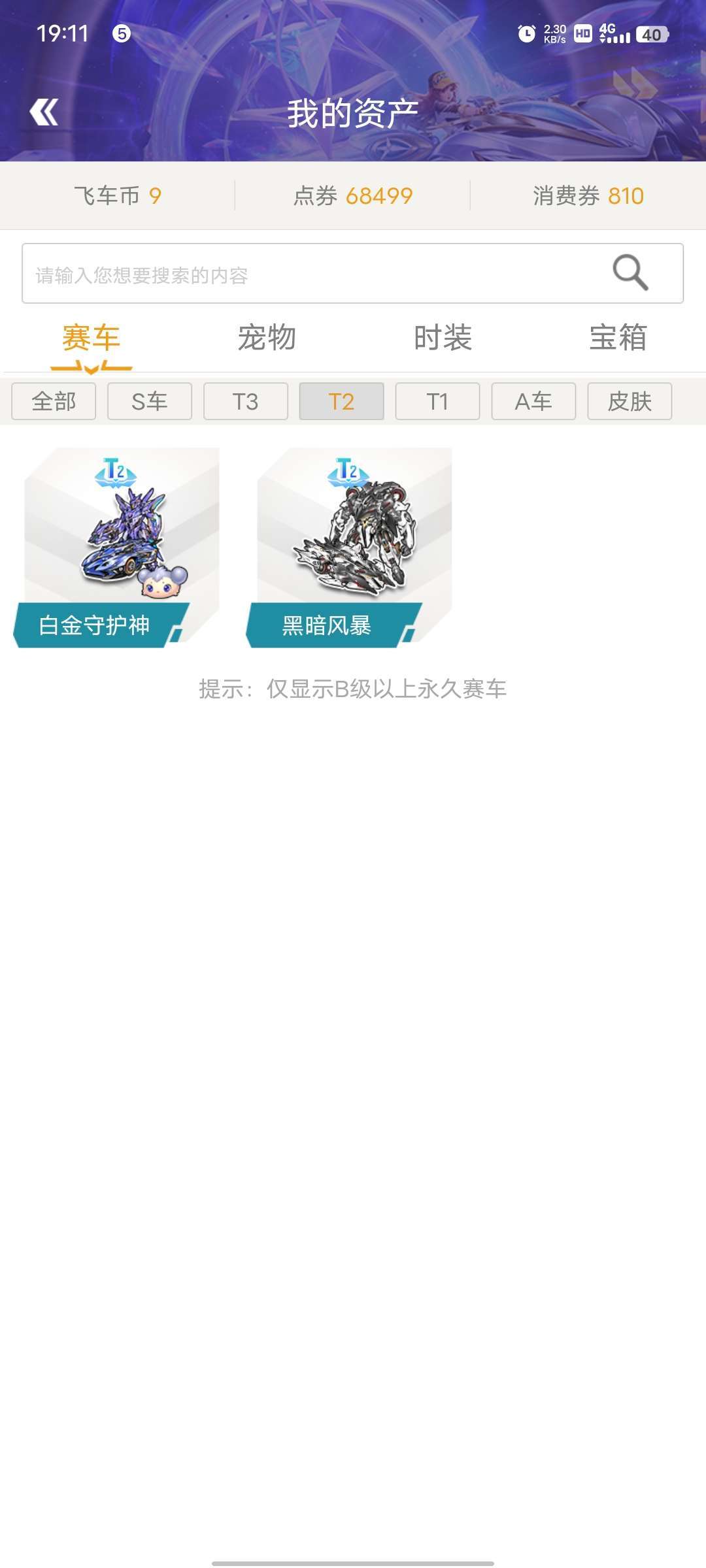The height and width of the screenshot is (1568, 706).
Task: Show the 皮肤 filter
Action: coord(630,401)
